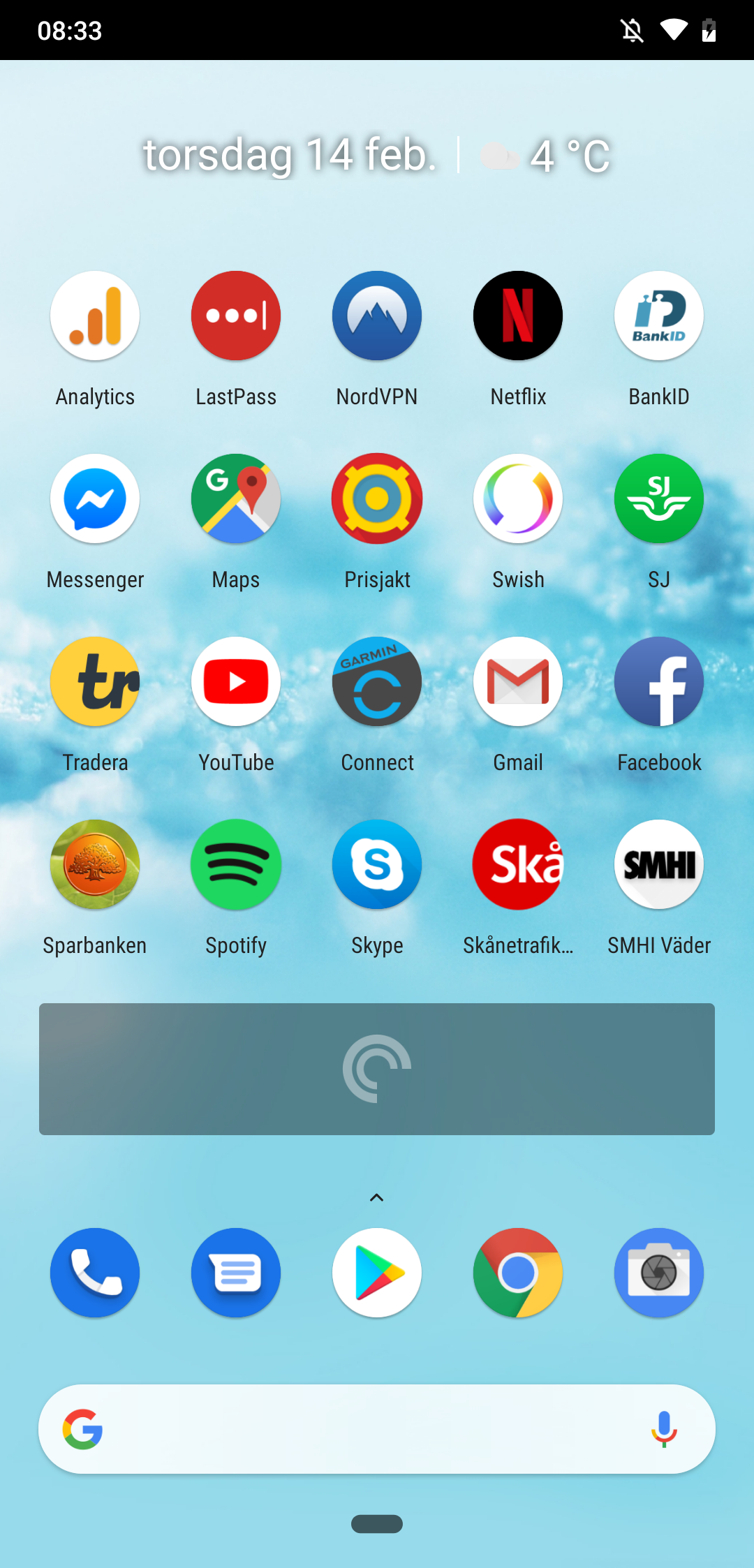Open the Analytics app
The height and width of the screenshot is (1568, 754).
95,316
